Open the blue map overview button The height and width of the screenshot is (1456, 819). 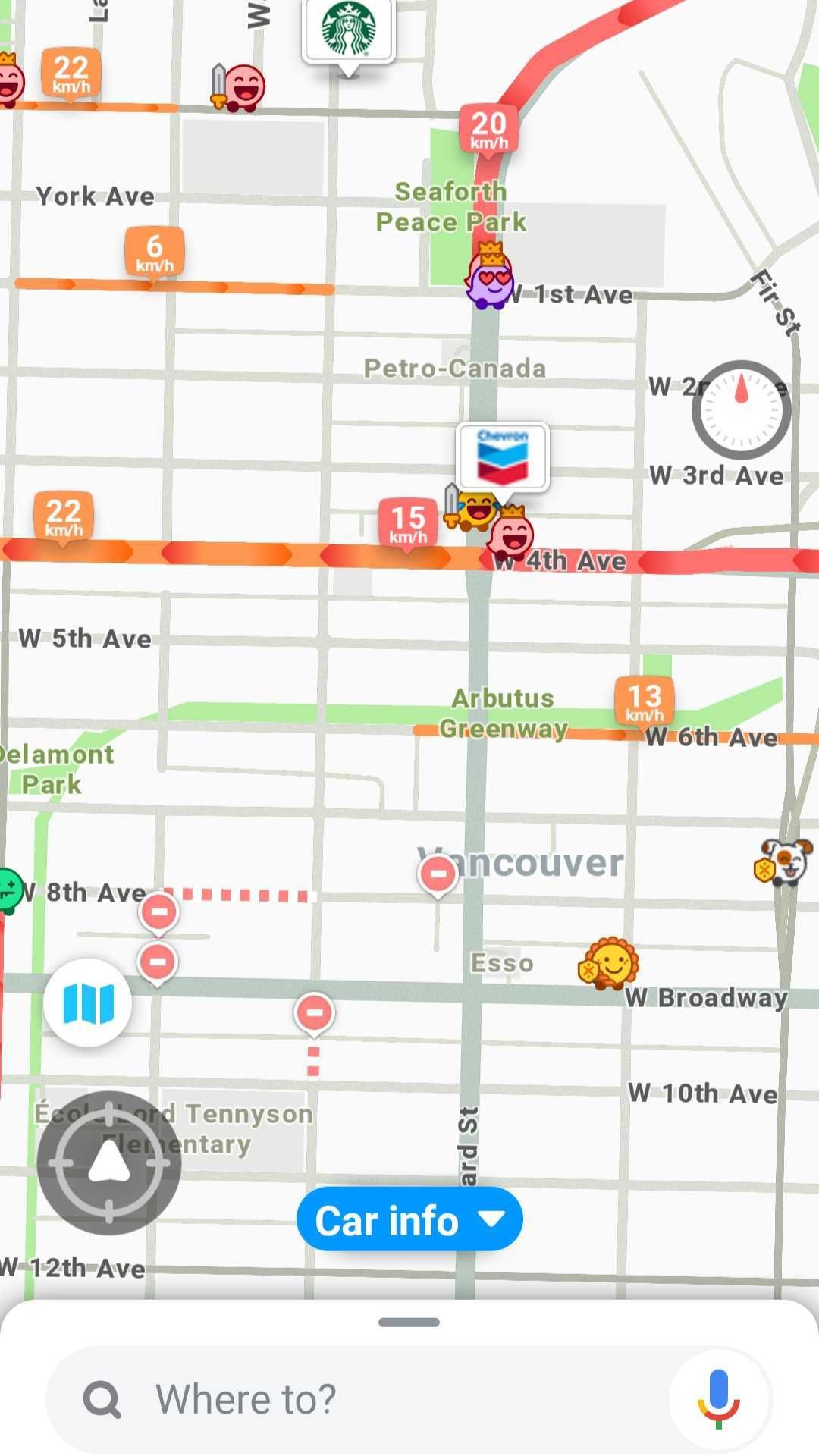(x=88, y=1003)
